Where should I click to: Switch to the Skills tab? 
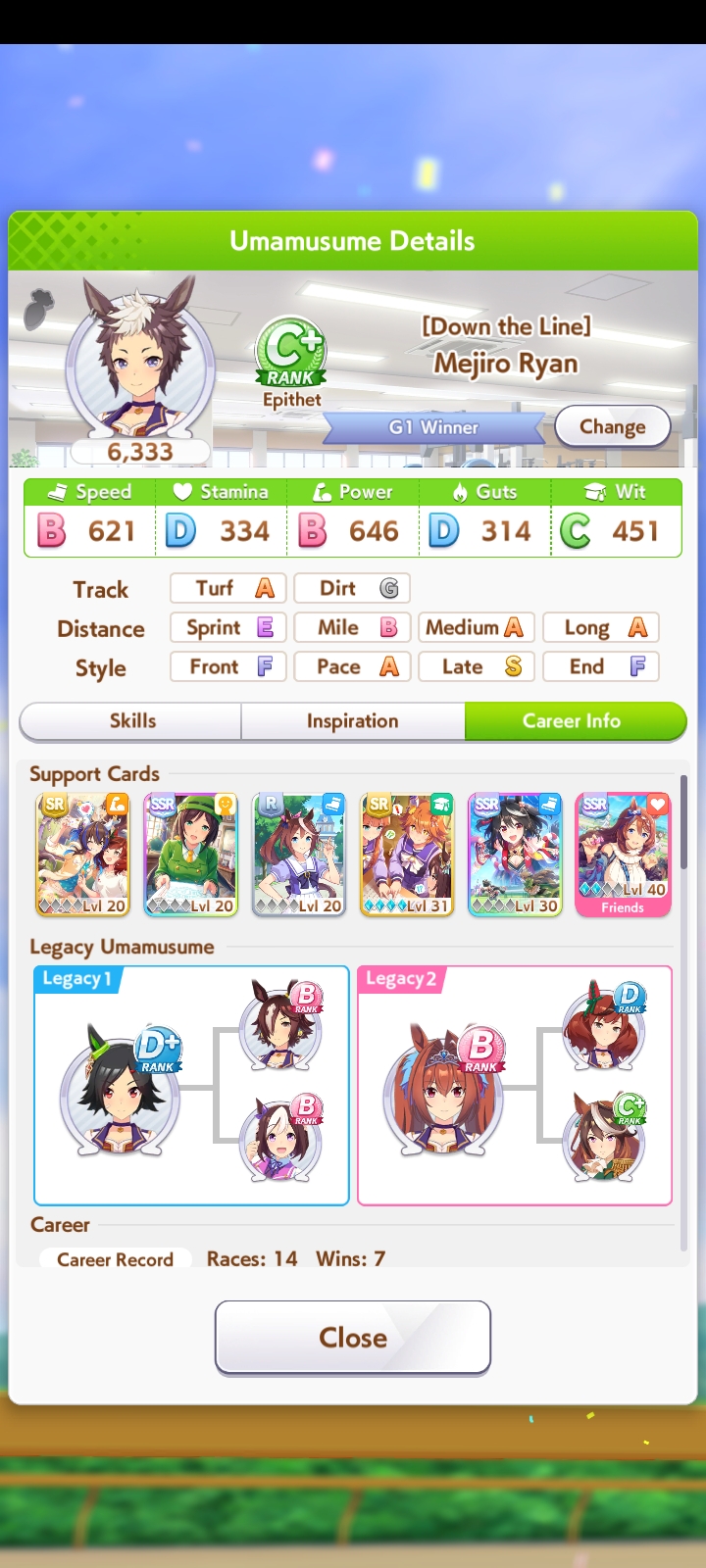pyautogui.click(x=131, y=721)
